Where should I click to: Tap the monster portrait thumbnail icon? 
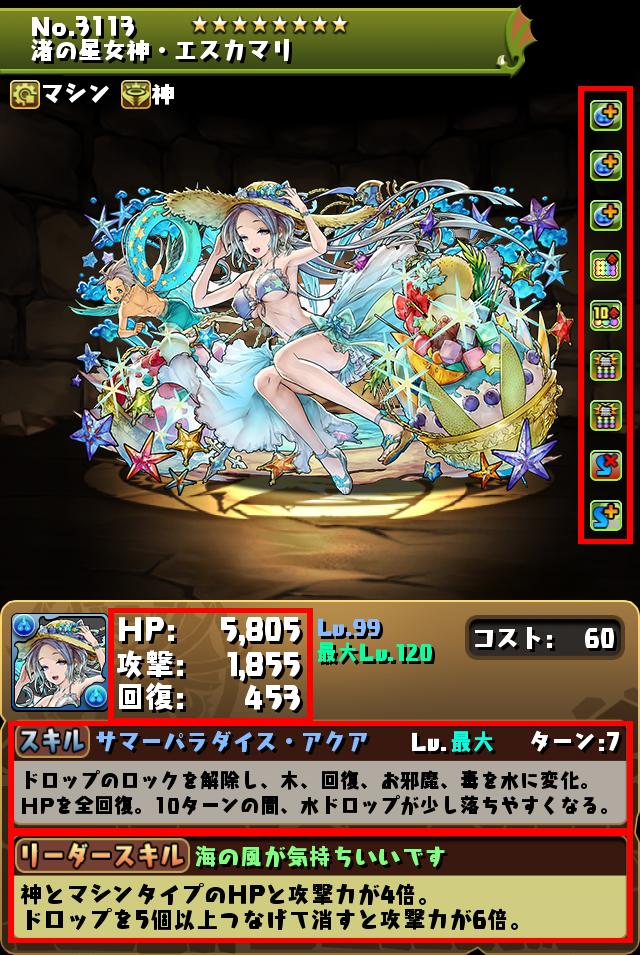tap(59, 662)
